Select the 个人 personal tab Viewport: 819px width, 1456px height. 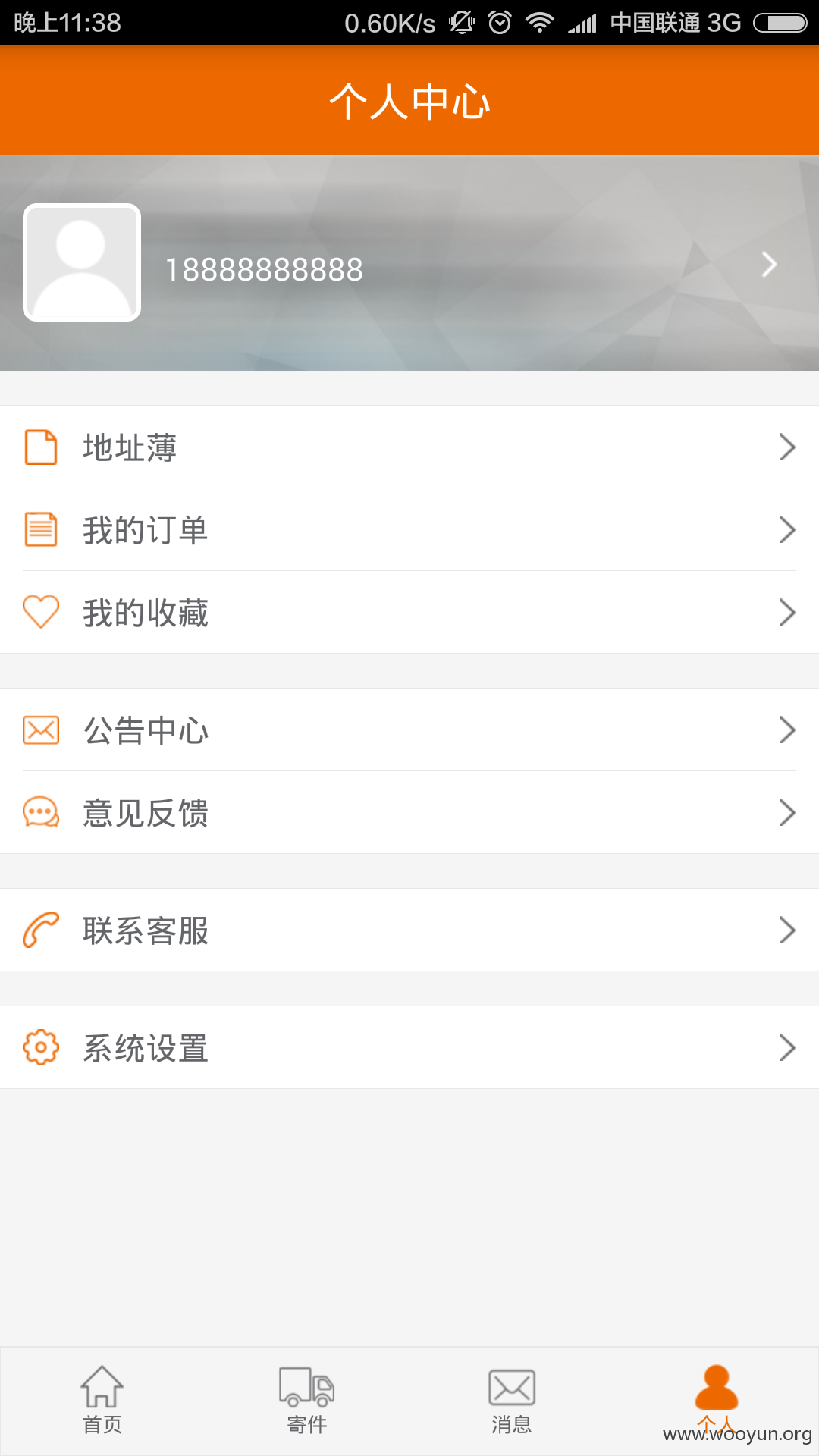(x=717, y=1401)
